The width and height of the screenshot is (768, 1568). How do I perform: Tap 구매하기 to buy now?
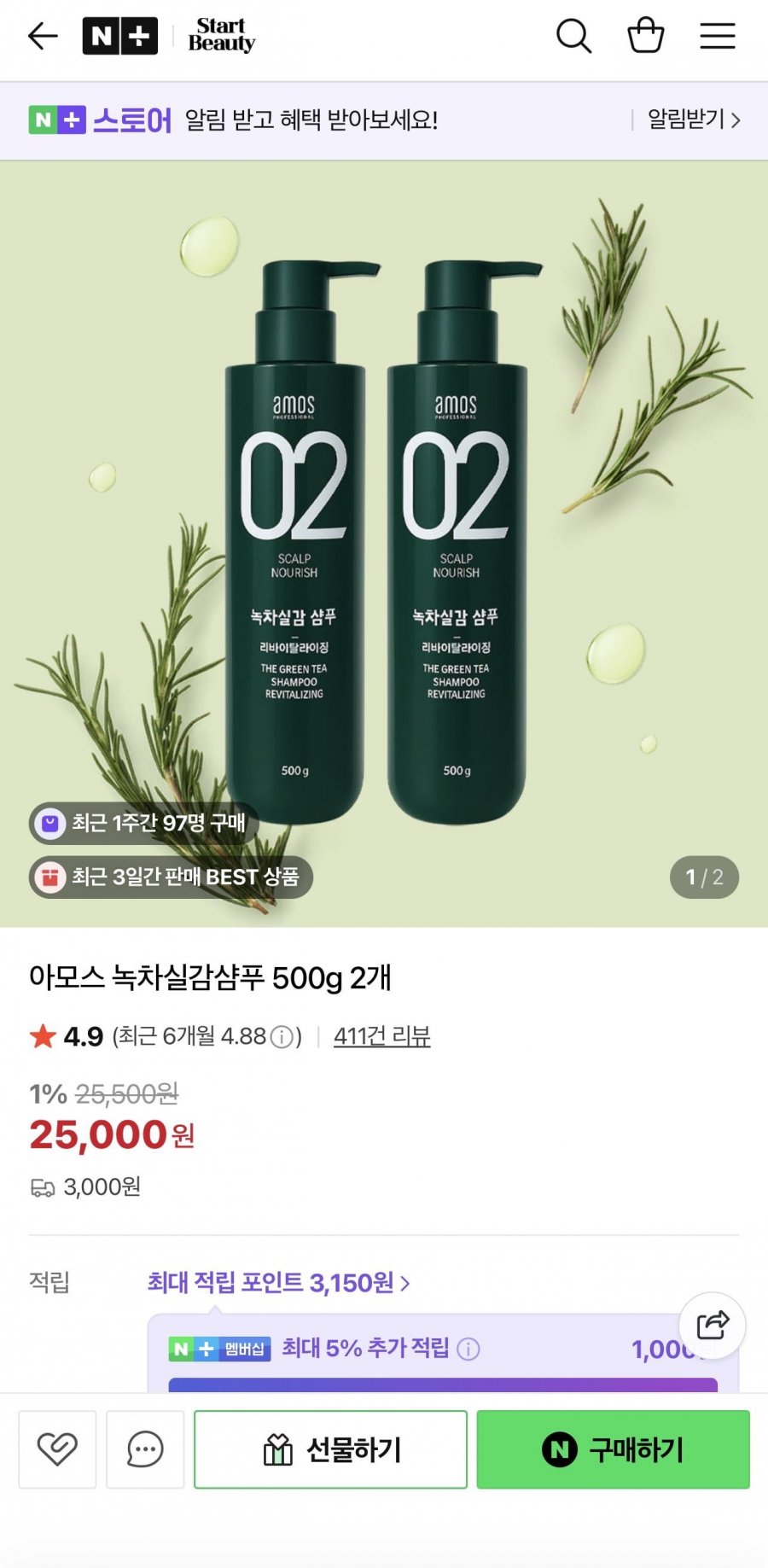tap(613, 1449)
